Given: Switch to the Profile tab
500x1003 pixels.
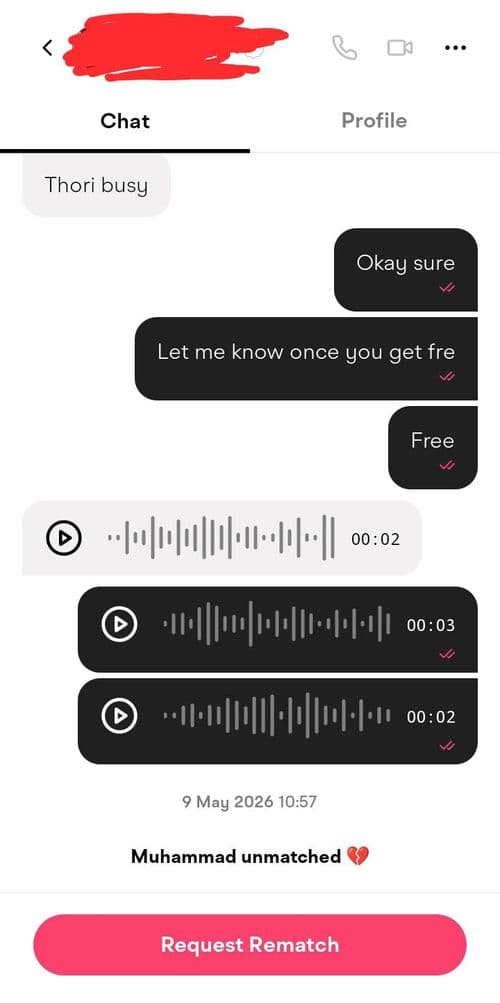Looking at the screenshot, I should click(374, 120).
